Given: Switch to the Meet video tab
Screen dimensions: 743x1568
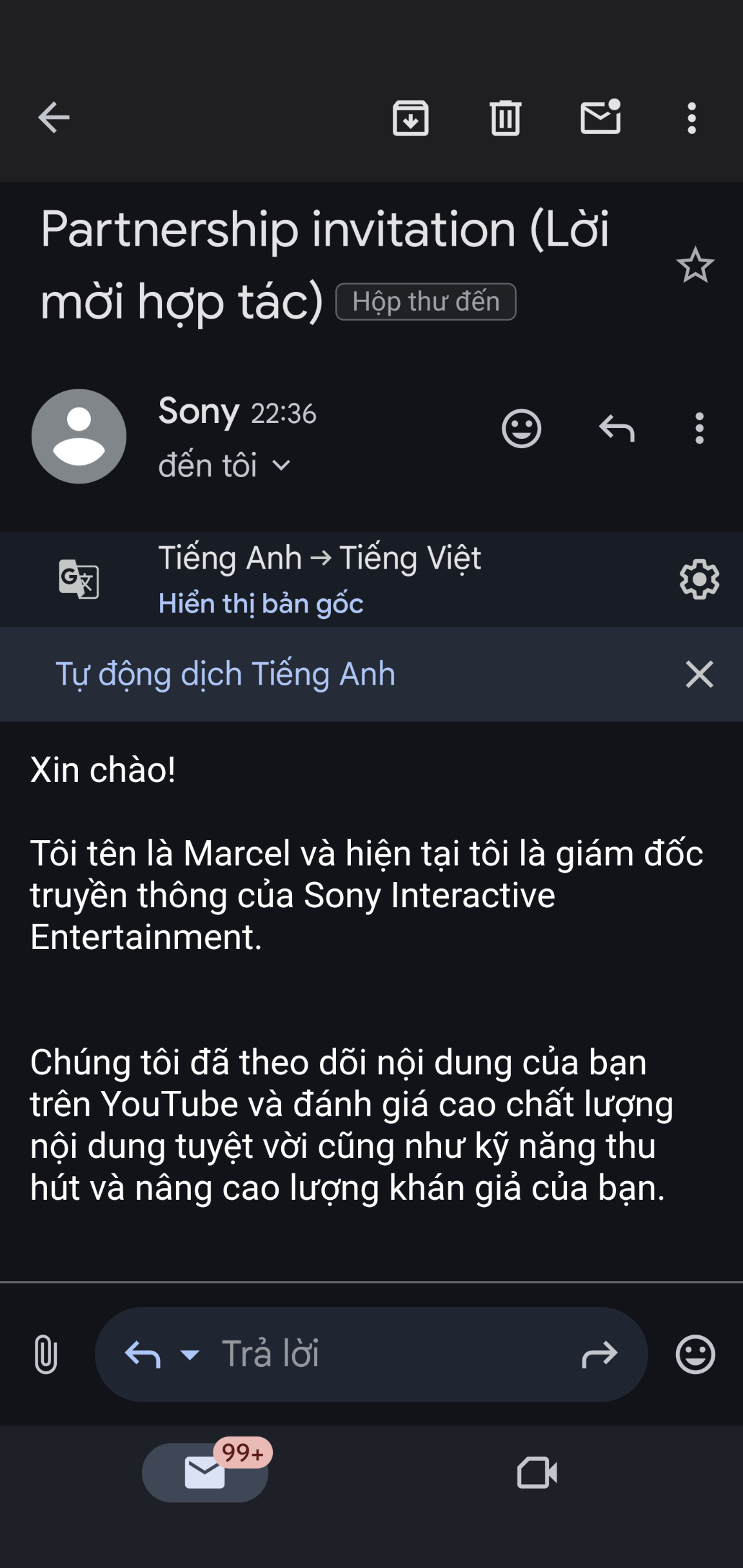Looking at the screenshot, I should tap(537, 1473).
